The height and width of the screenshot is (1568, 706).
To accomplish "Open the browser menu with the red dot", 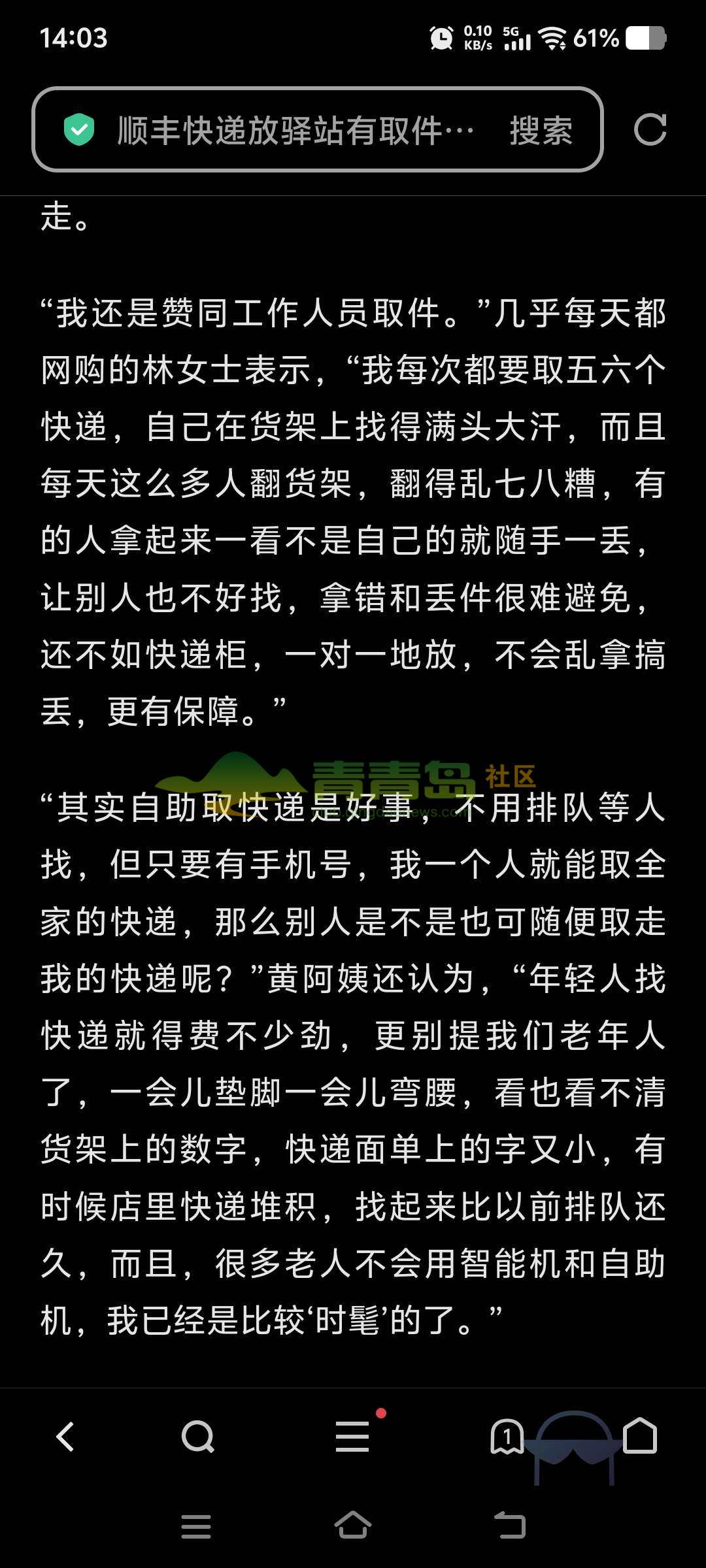I will [x=353, y=1437].
